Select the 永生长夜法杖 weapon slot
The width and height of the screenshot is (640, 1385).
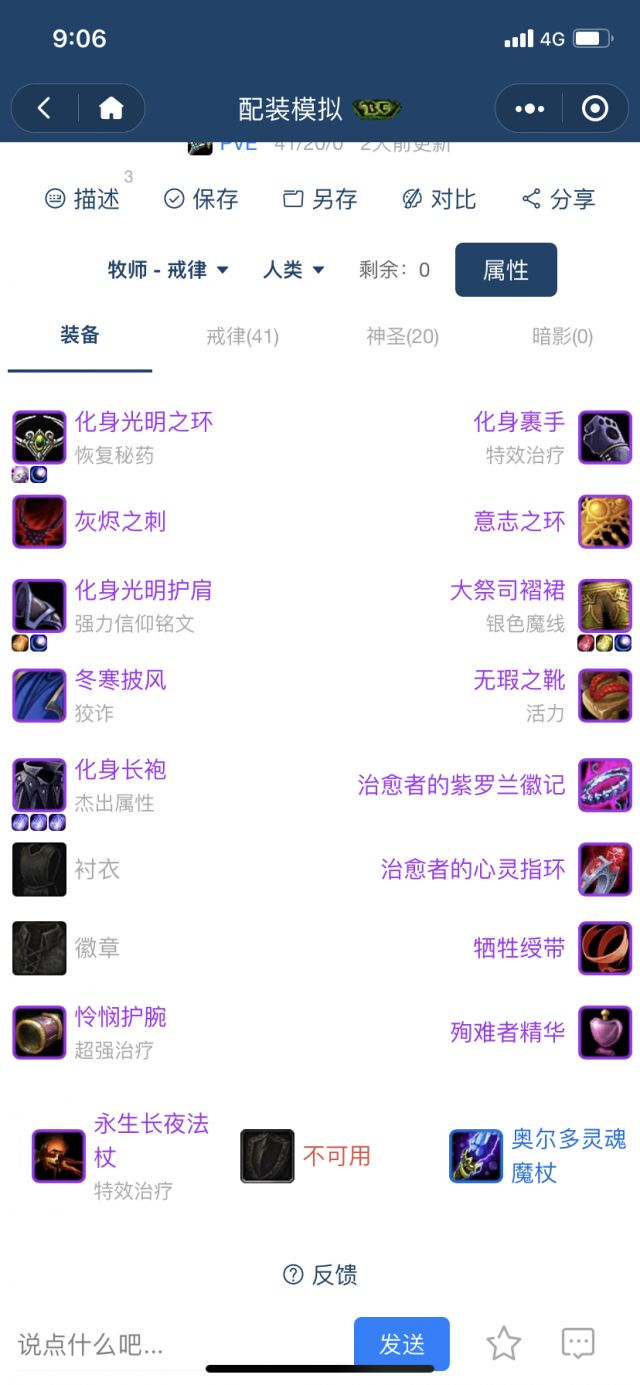click(x=150, y=1140)
